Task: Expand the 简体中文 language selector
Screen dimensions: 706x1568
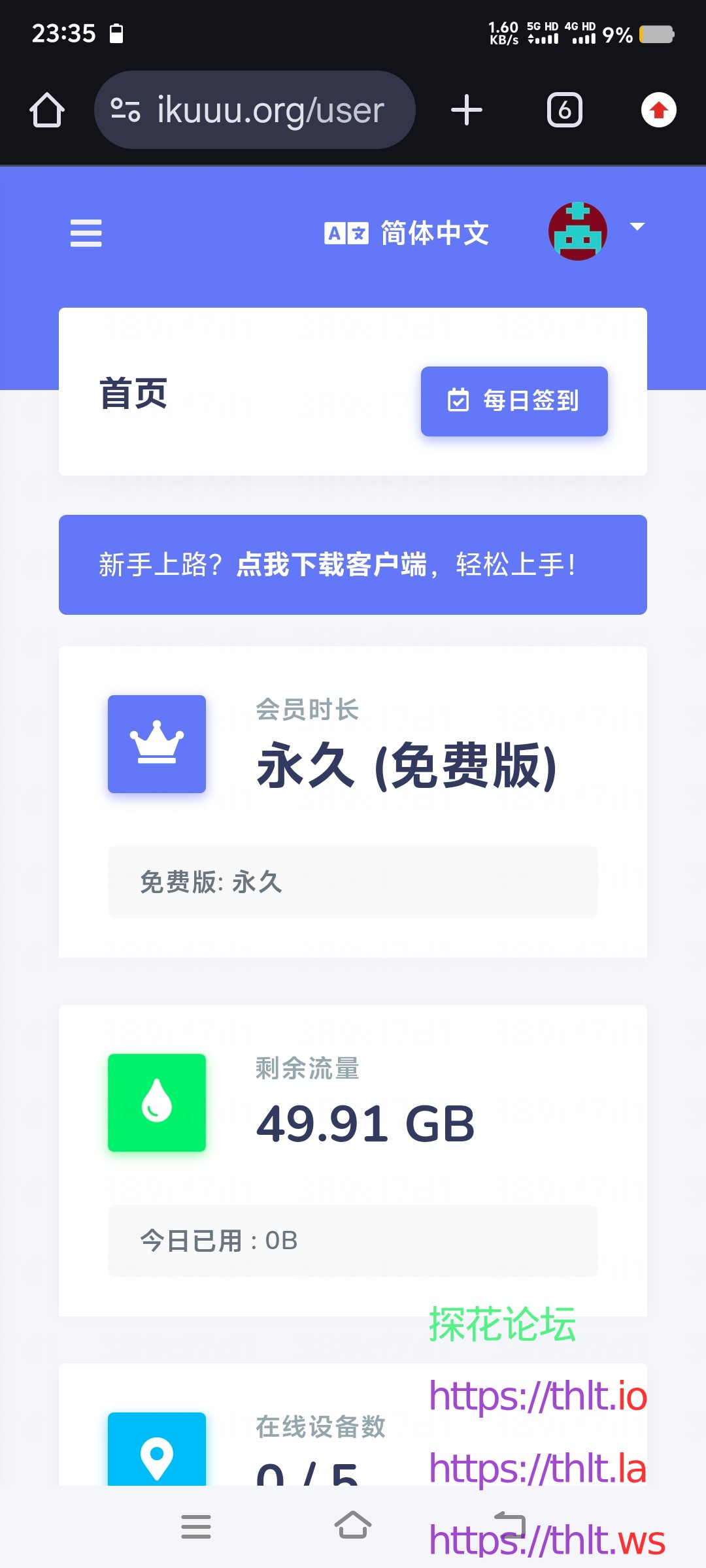Action: (x=435, y=233)
